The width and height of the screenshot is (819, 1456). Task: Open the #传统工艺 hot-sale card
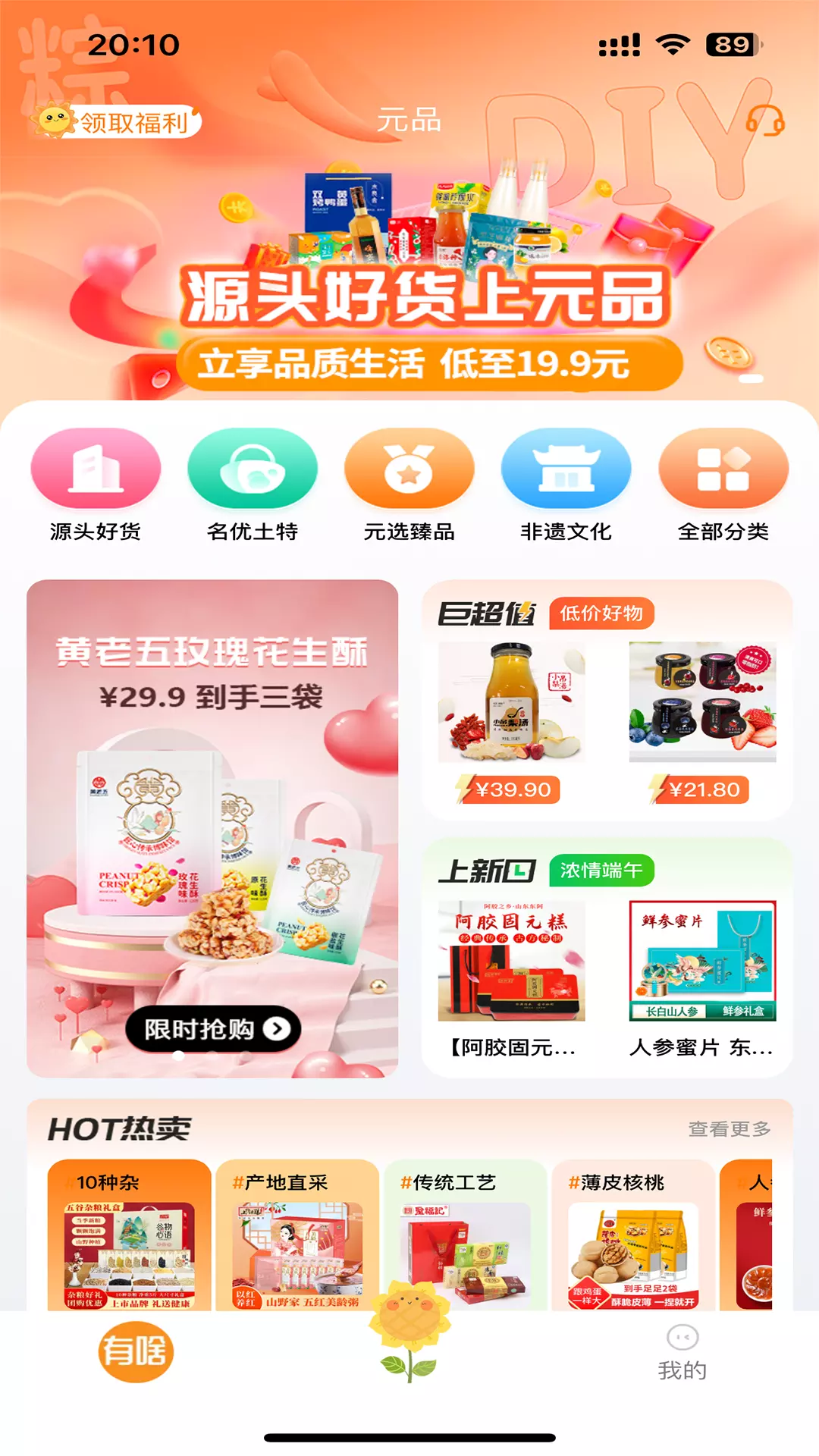[466, 1235]
